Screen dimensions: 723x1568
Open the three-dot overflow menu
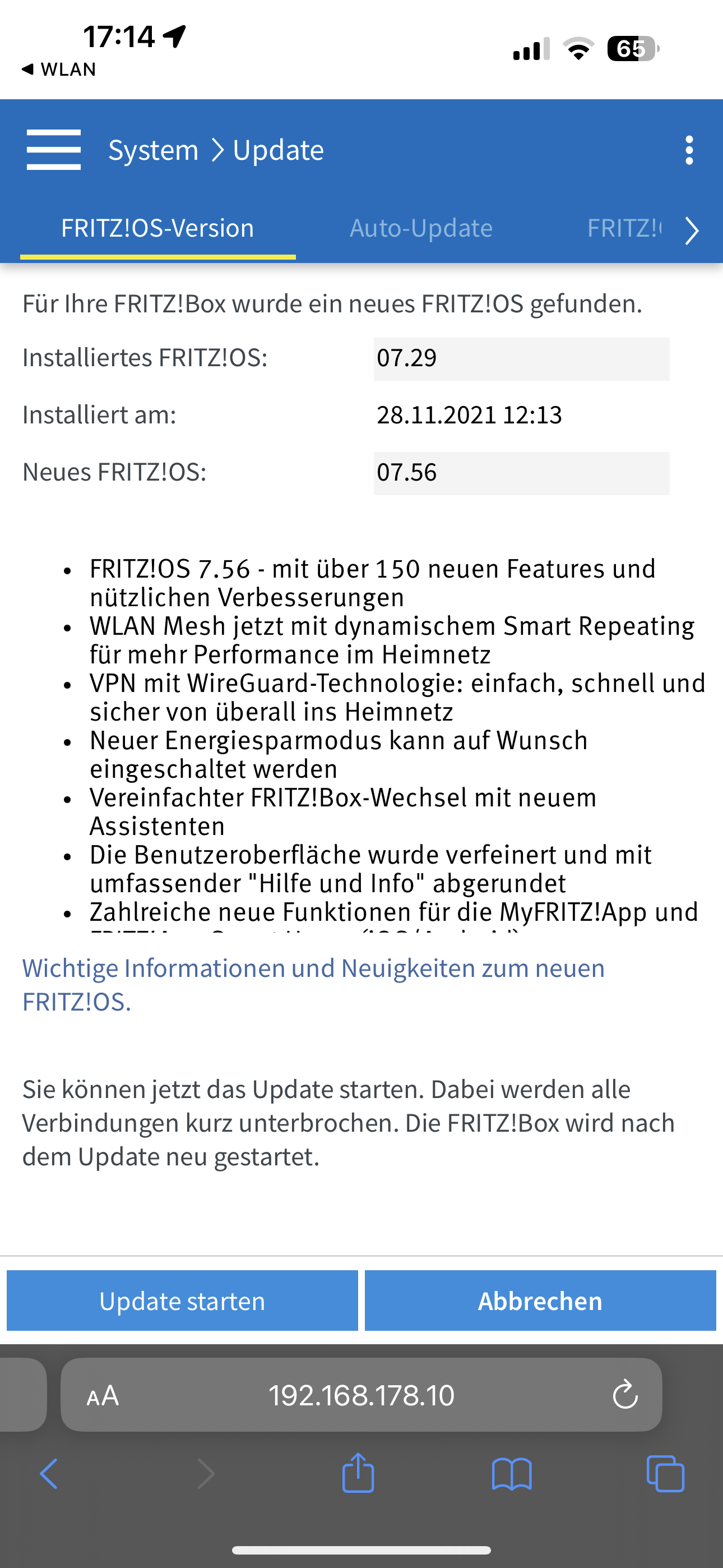pos(689,150)
